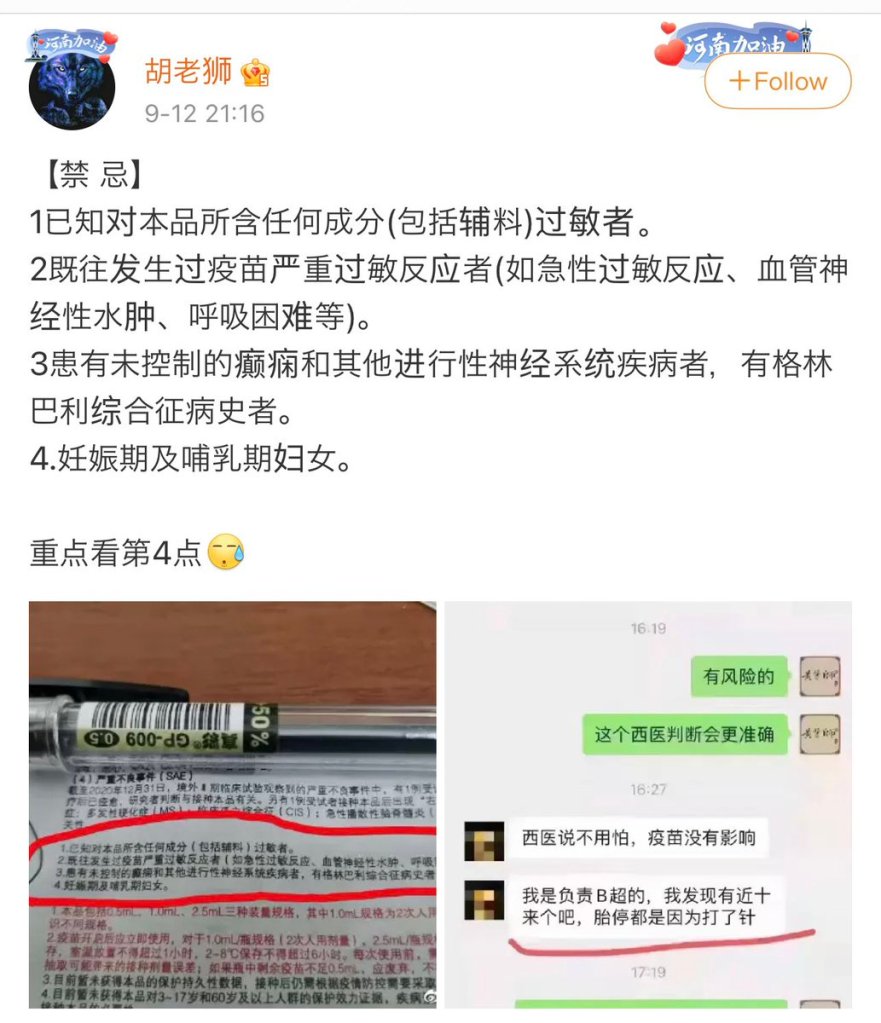Follow the user 胡老狮
The height and width of the screenshot is (1023, 881).
[x=777, y=82]
